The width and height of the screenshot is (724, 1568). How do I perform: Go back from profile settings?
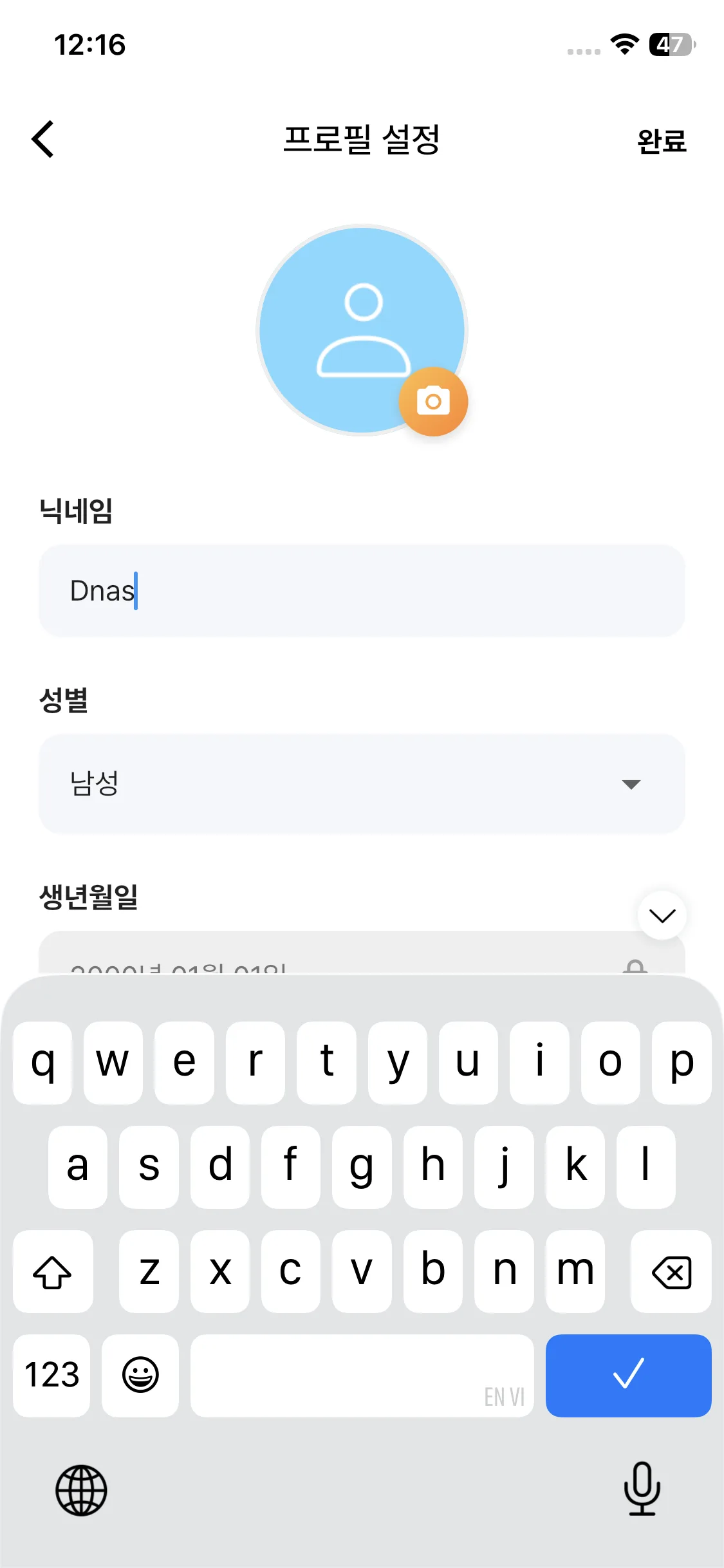43,139
